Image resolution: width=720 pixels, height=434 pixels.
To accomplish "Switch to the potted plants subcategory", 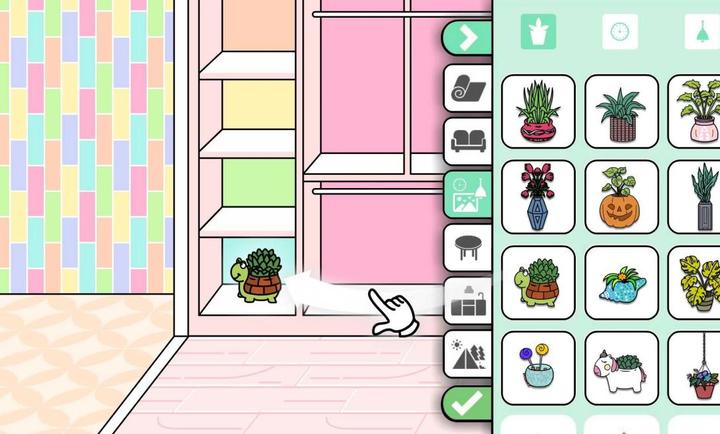I will tap(538, 32).
